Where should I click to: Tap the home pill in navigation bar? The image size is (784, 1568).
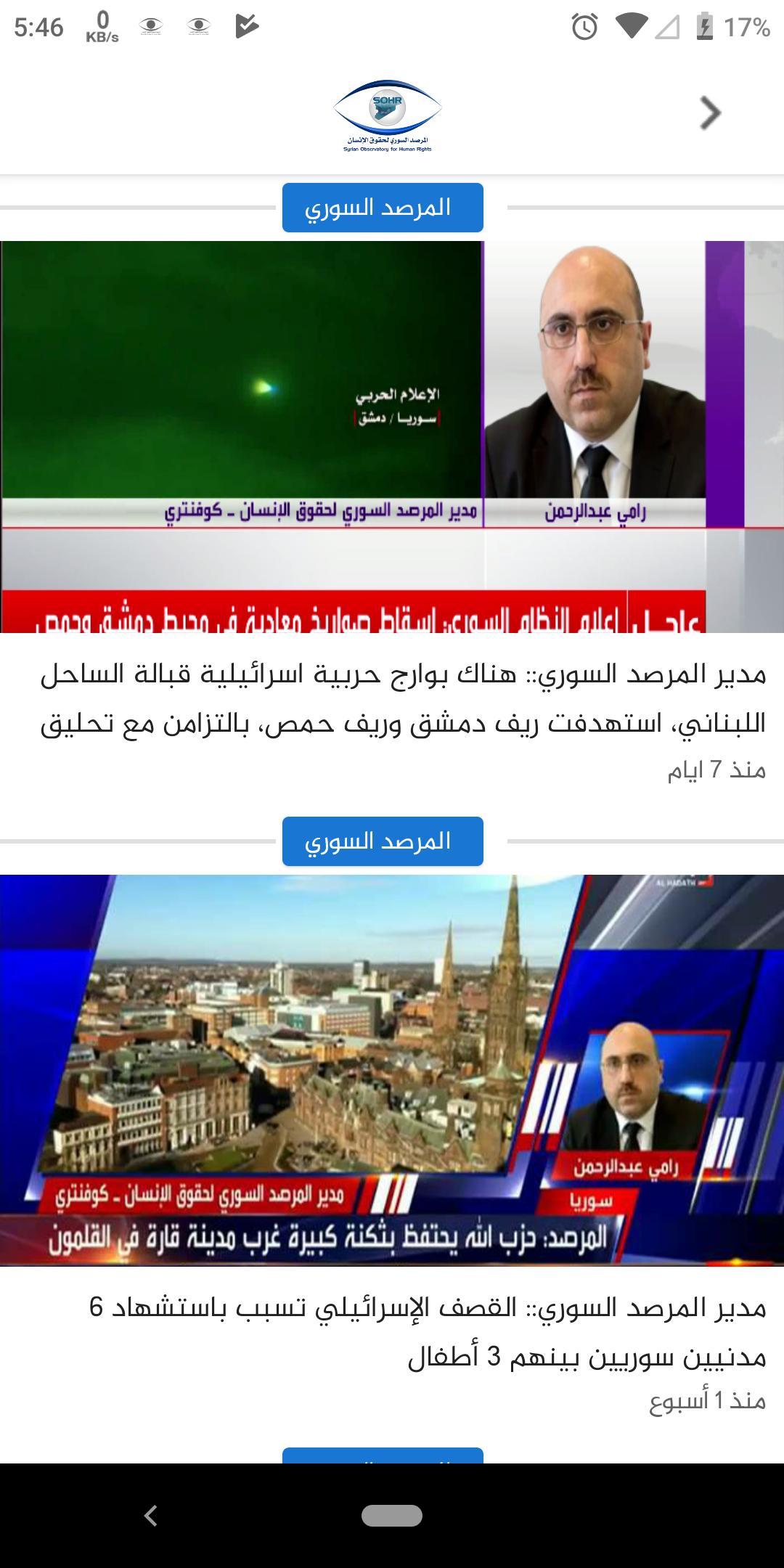coord(392,1516)
